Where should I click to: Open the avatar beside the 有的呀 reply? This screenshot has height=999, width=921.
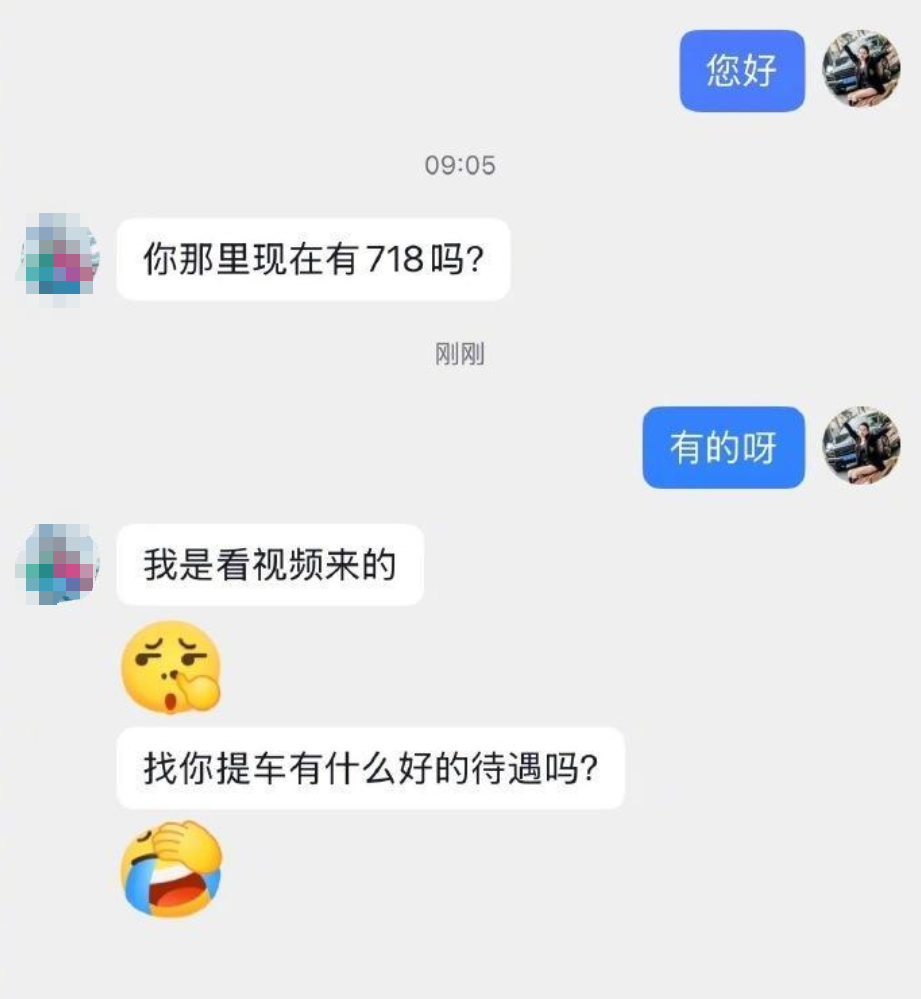(861, 446)
